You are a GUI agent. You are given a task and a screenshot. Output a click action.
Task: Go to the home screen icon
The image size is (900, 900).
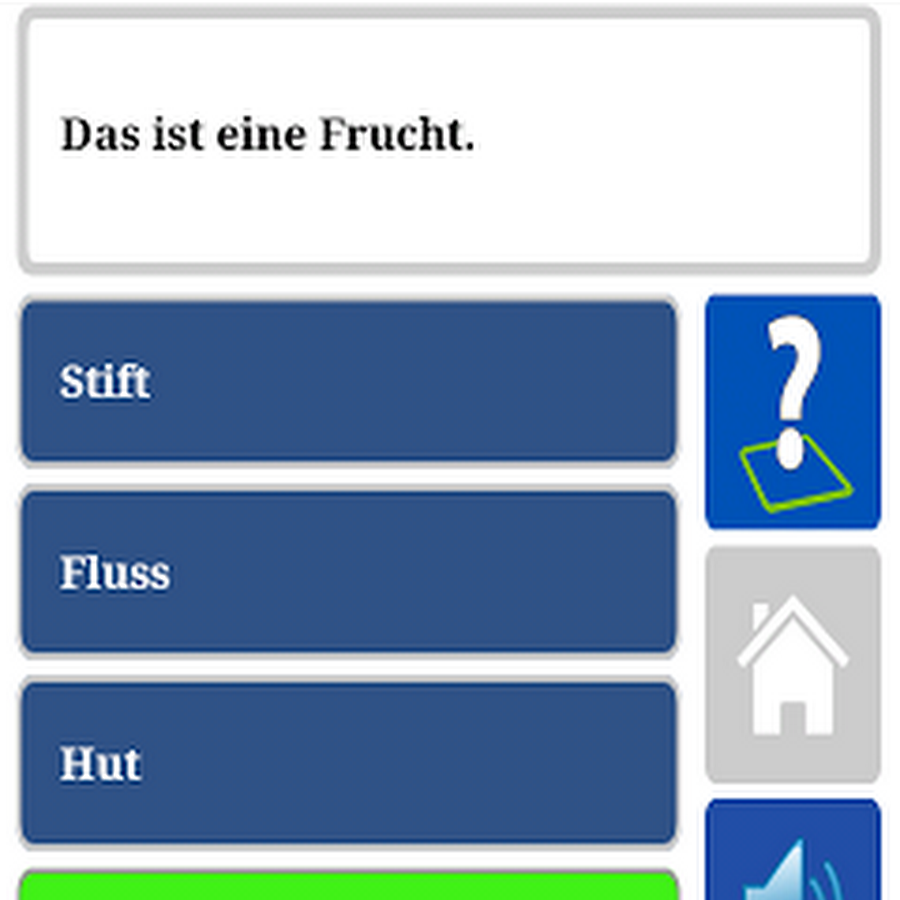[792, 664]
